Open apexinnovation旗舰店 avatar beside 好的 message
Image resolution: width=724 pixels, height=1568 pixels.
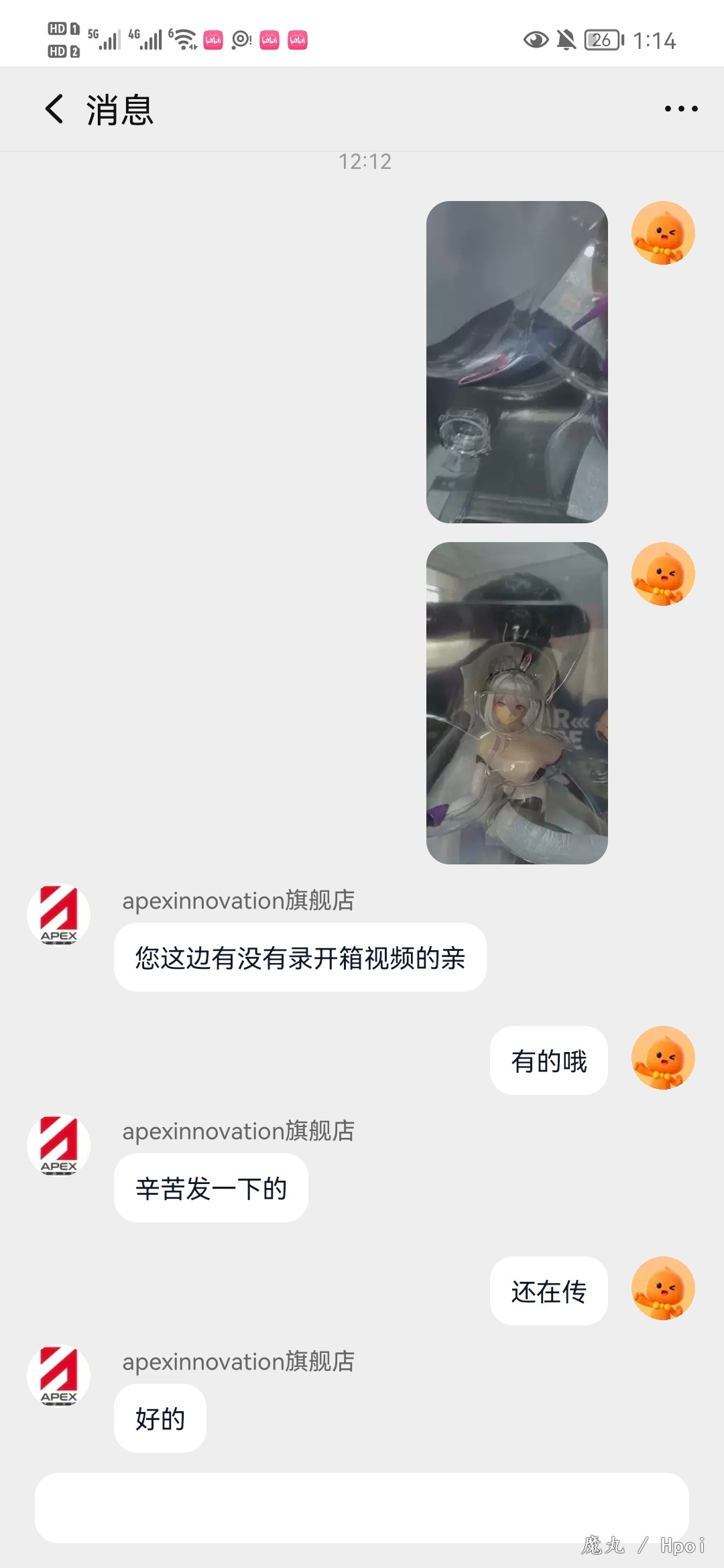tap(59, 1376)
